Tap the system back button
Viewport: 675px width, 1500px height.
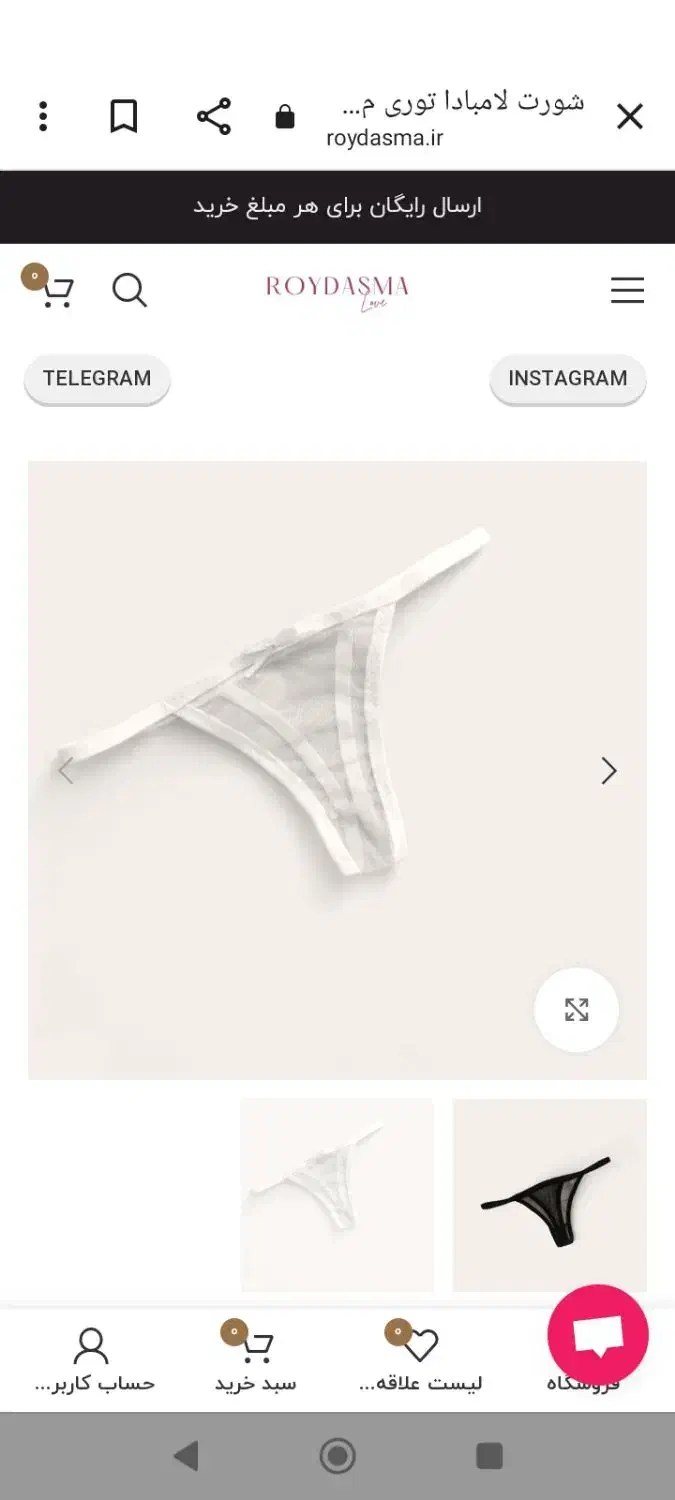click(x=186, y=1456)
